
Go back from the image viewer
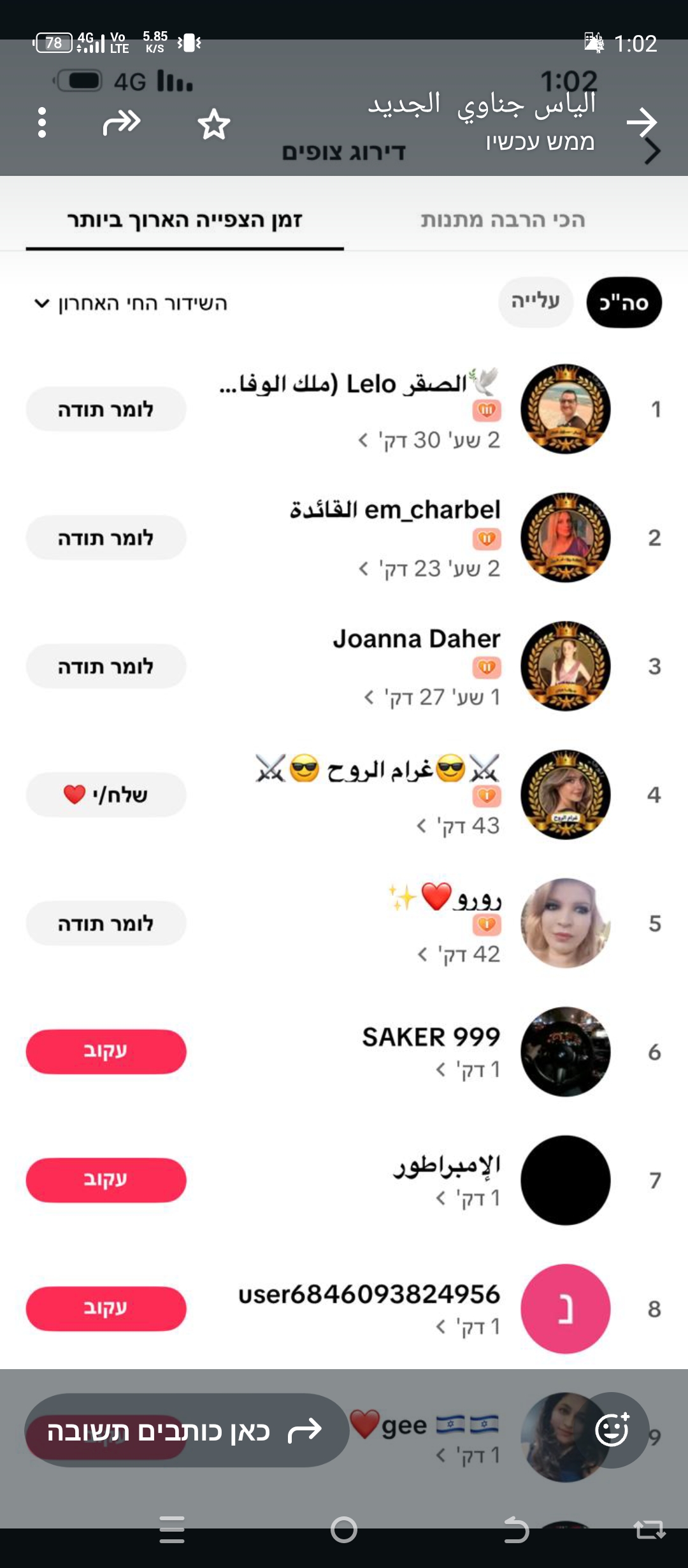point(641,122)
